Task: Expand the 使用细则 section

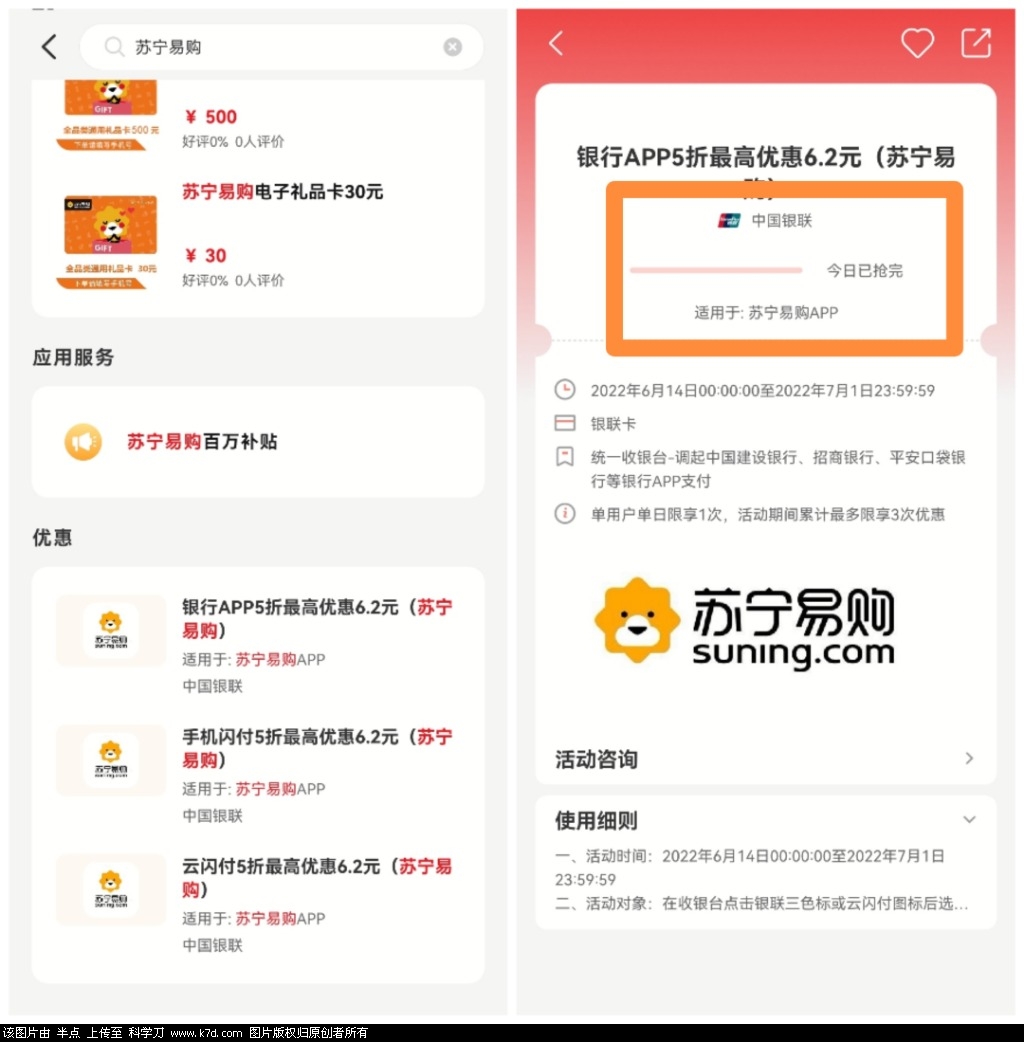Action: [x=967, y=820]
